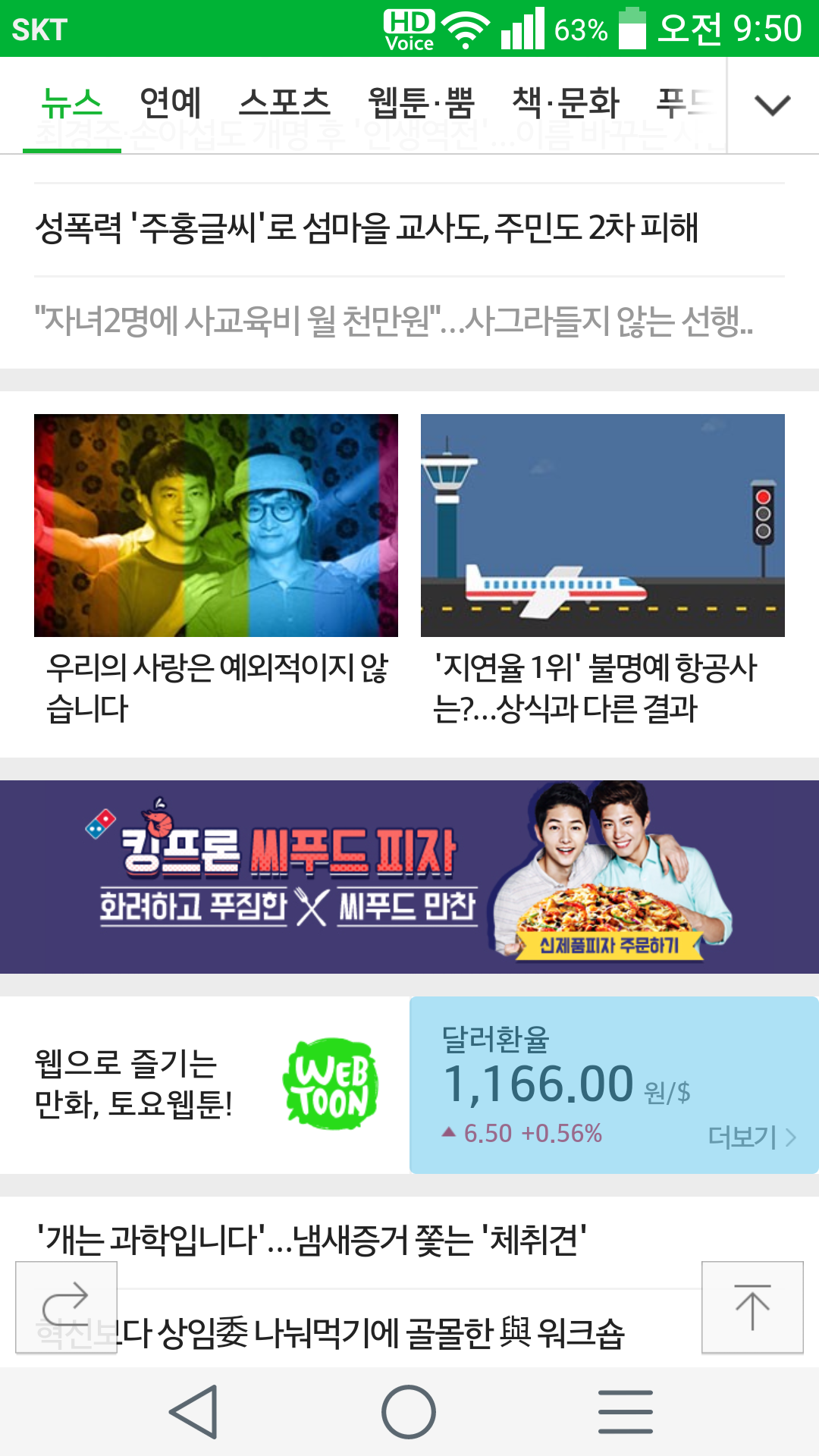
Task: Open headline 상임委 나눠먹기에 골몰한 與 워크숍
Action: pyautogui.click(x=409, y=1333)
